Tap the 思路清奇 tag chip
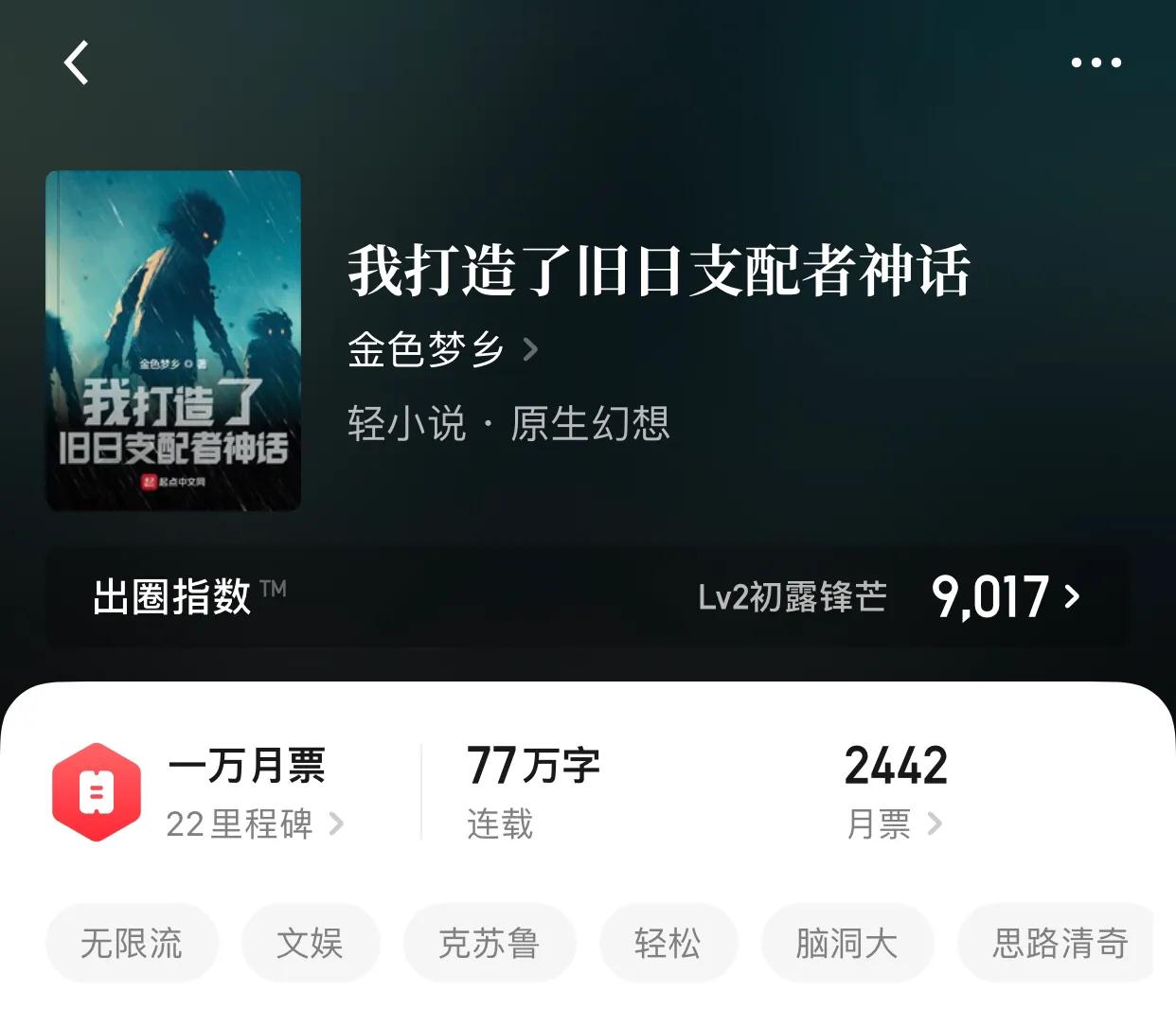The width and height of the screenshot is (1176, 1009). [x=1058, y=943]
